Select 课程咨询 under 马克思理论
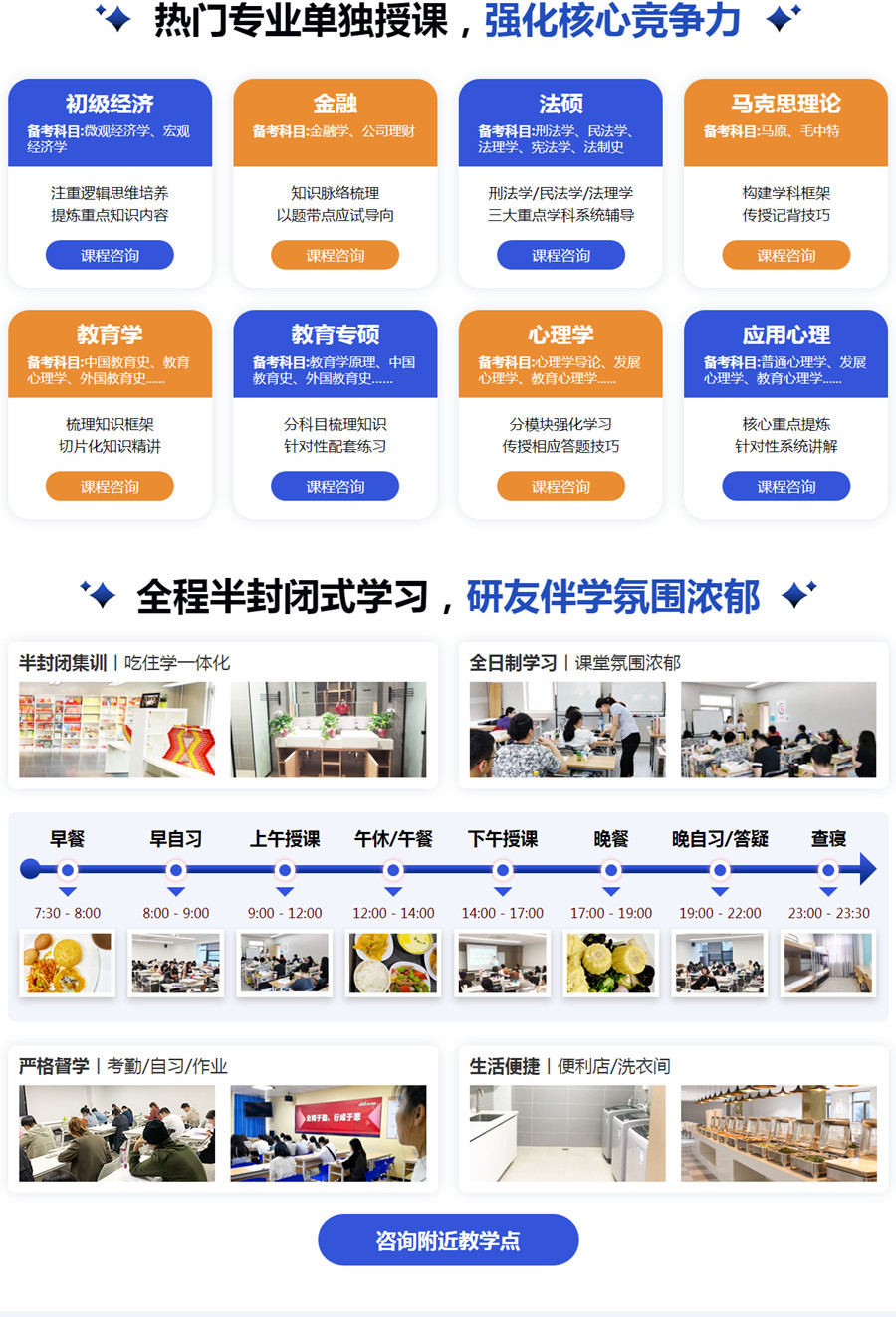Viewport: 896px width, 1317px height. click(x=785, y=255)
